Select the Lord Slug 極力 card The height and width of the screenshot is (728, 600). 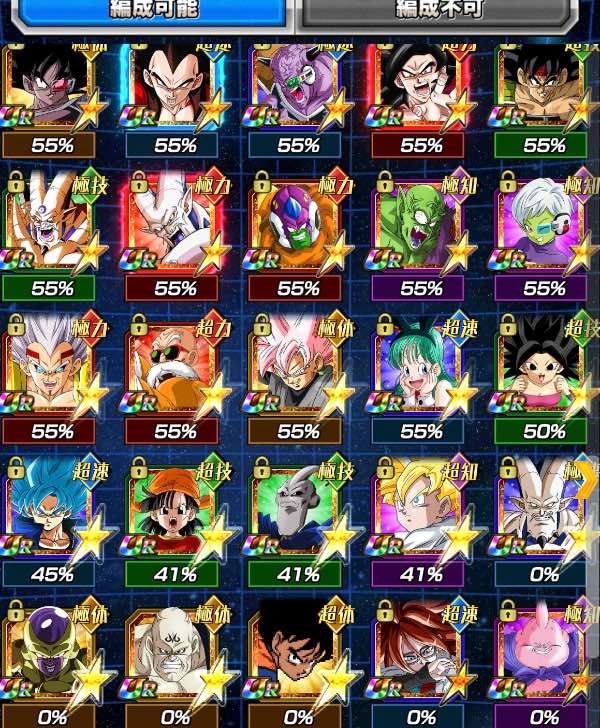click(x=298, y=236)
